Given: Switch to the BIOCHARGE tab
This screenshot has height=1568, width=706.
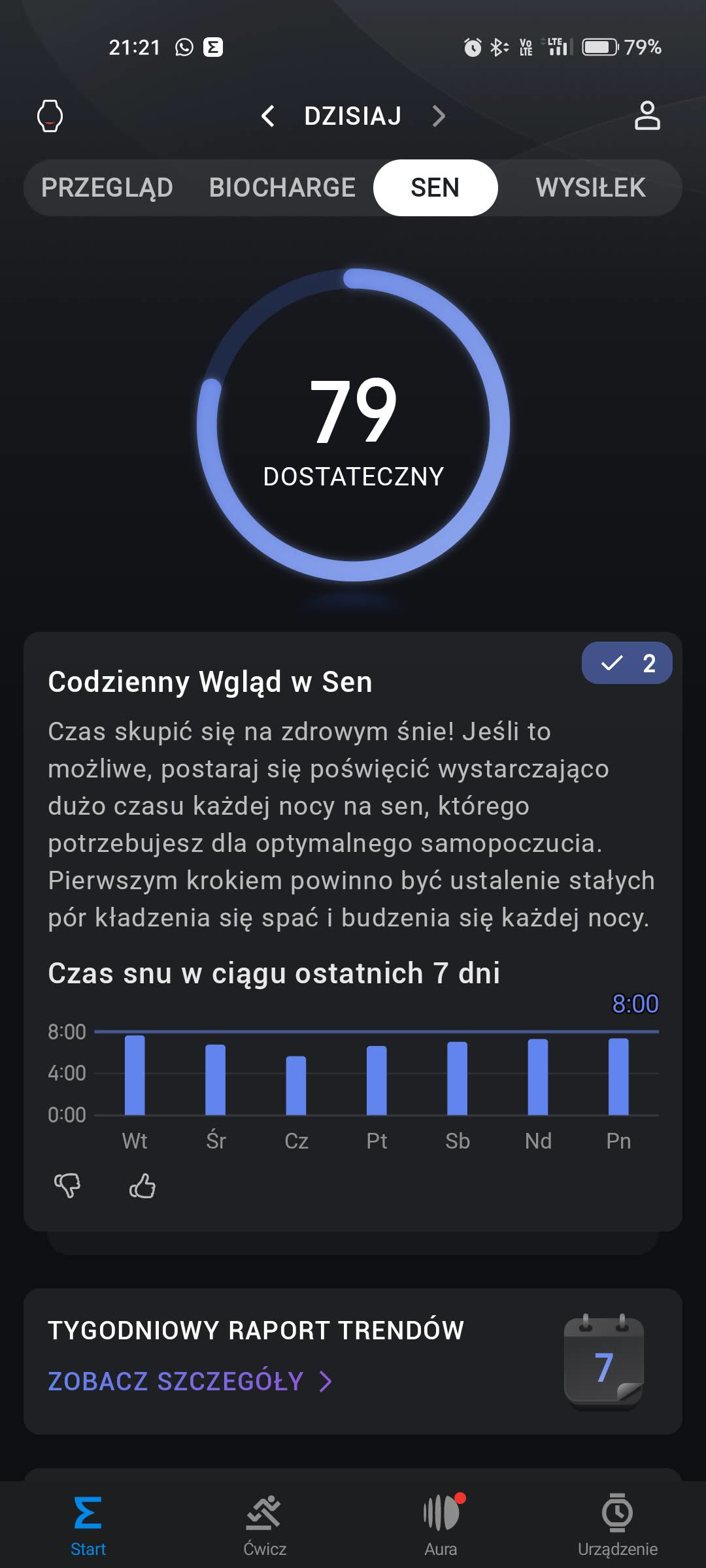Looking at the screenshot, I should pos(282,188).
